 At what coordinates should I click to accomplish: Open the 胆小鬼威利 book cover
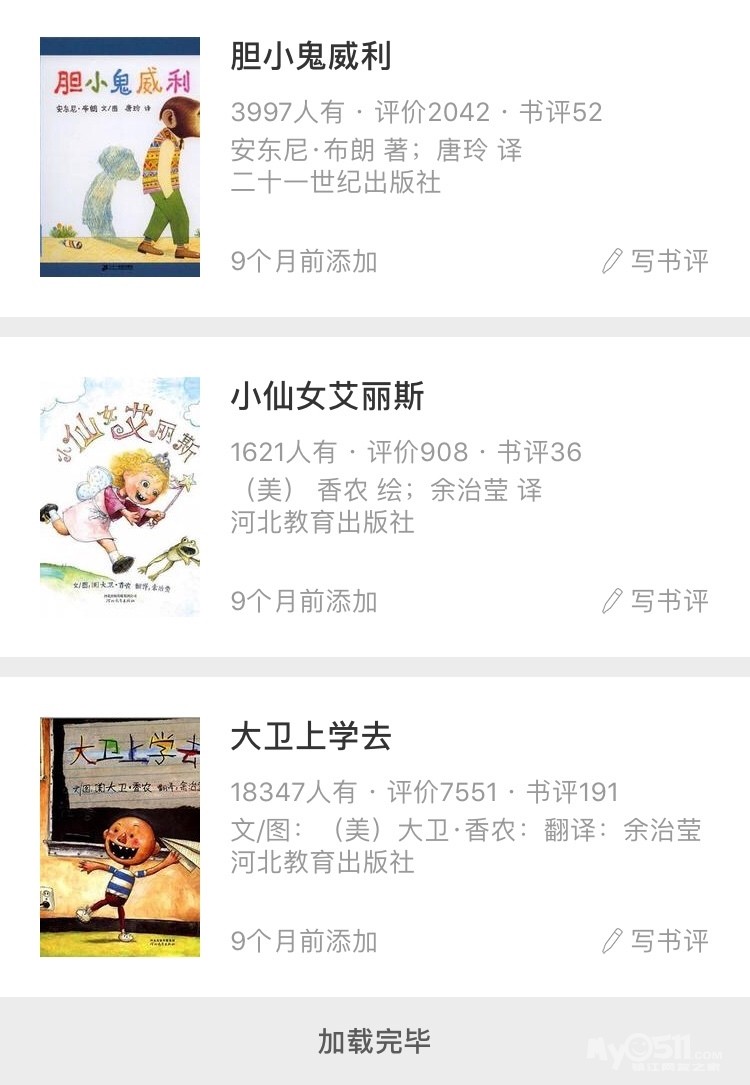click(120, 157)
